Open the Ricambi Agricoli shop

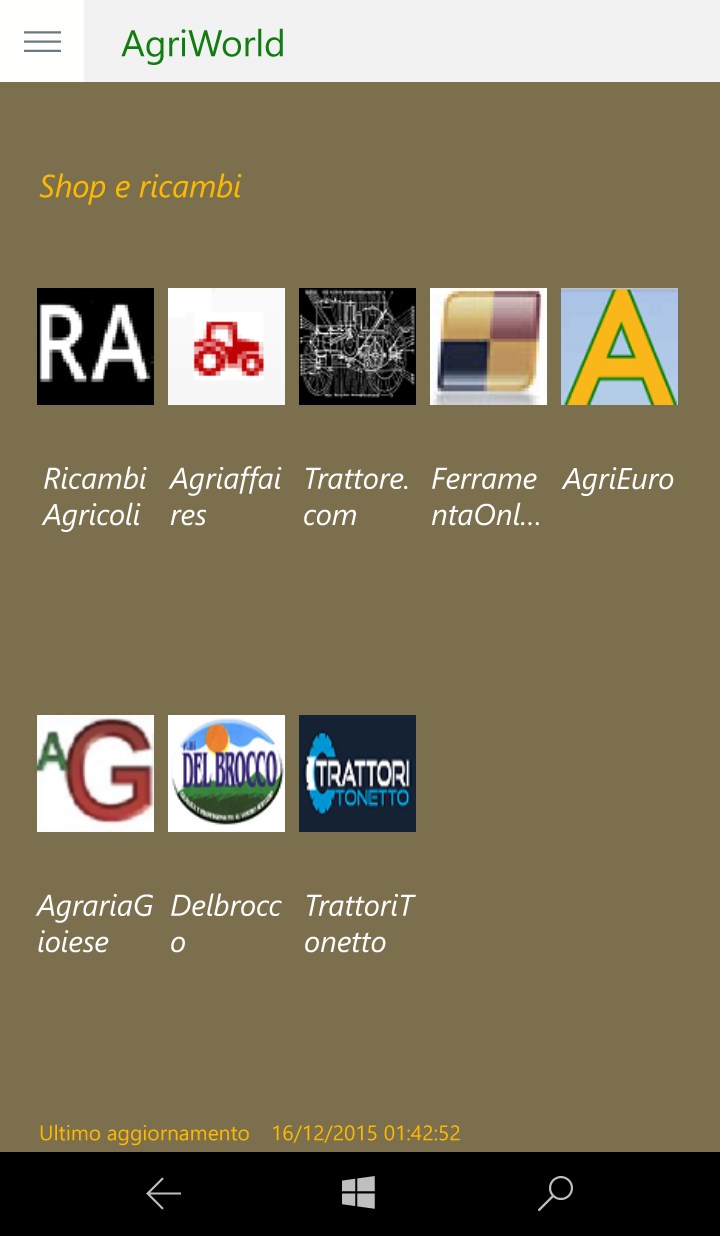click(x=95, y=347)
